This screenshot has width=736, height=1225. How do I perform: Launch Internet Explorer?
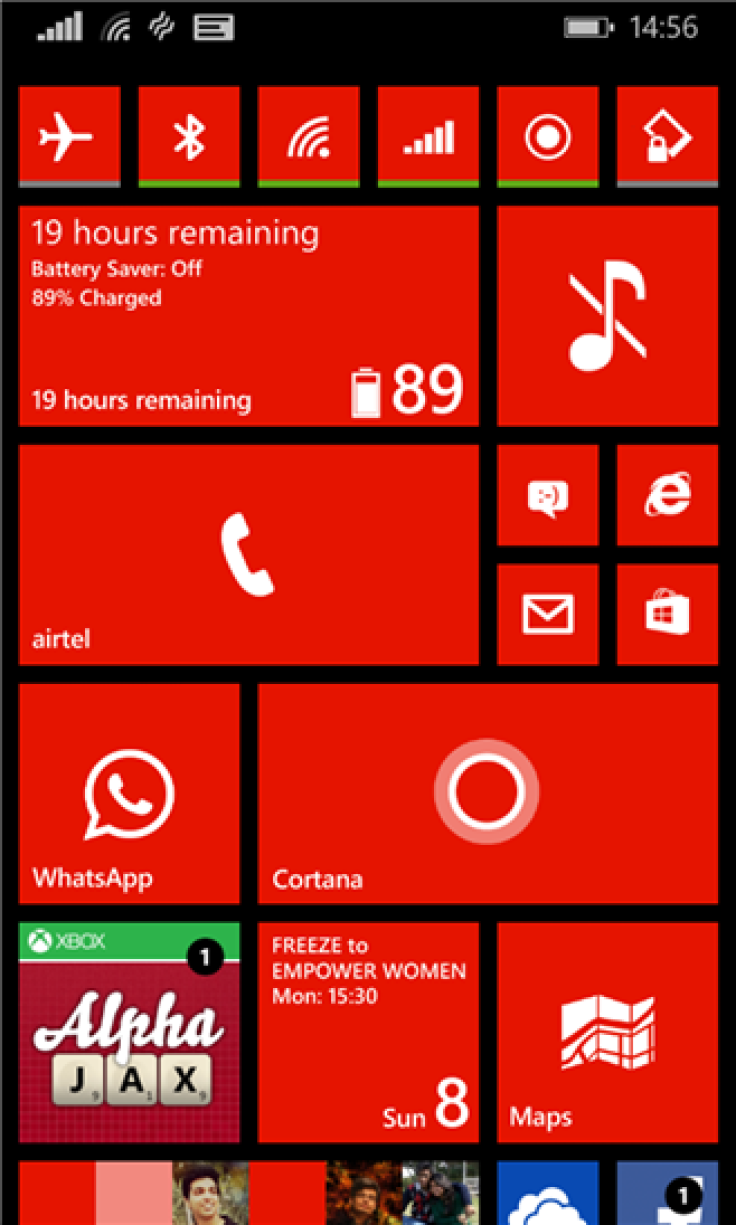click(667, 495)
